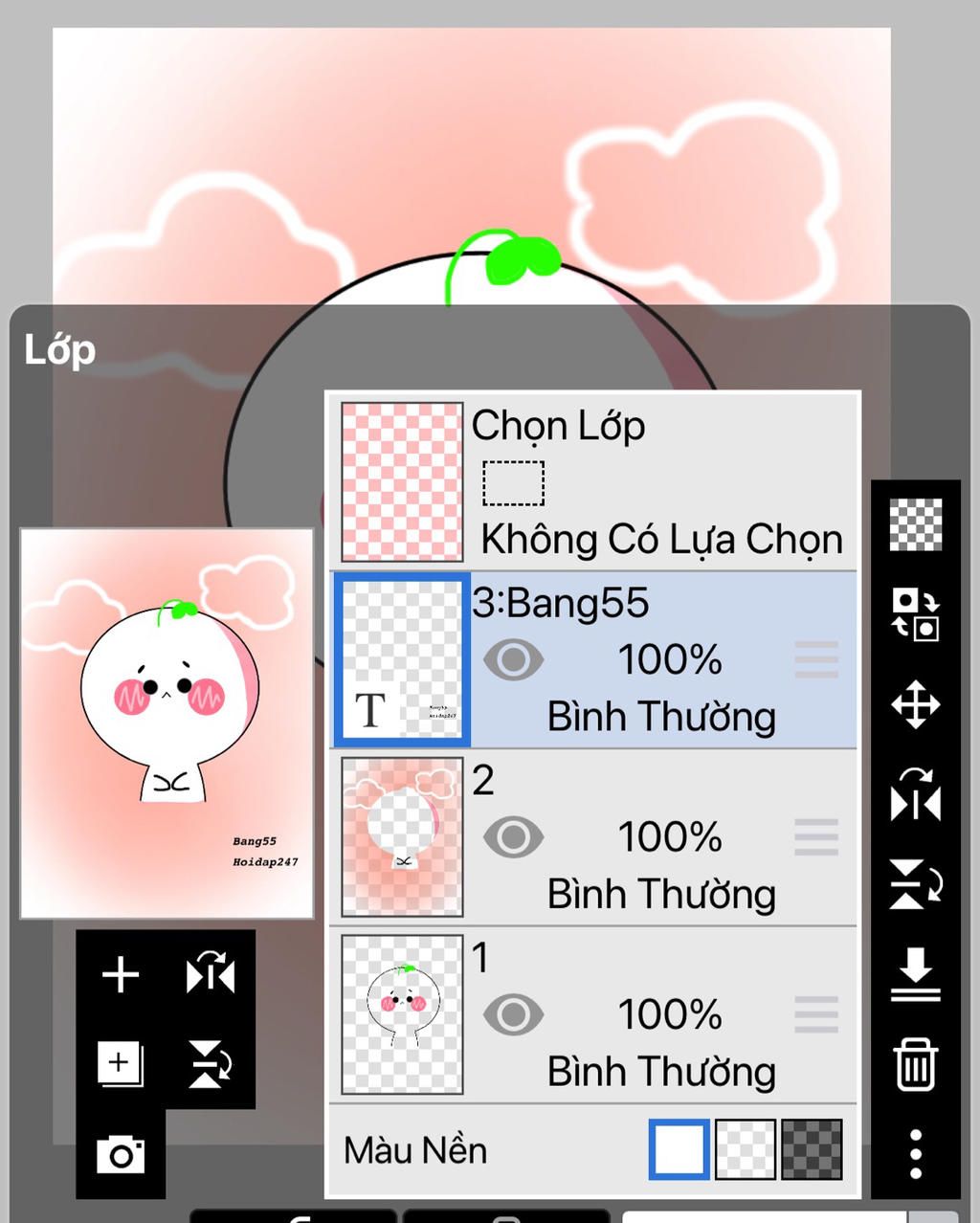Hide layer 3:Bang55 via its eye icon
980x1223 pixels.
[513, 660]
